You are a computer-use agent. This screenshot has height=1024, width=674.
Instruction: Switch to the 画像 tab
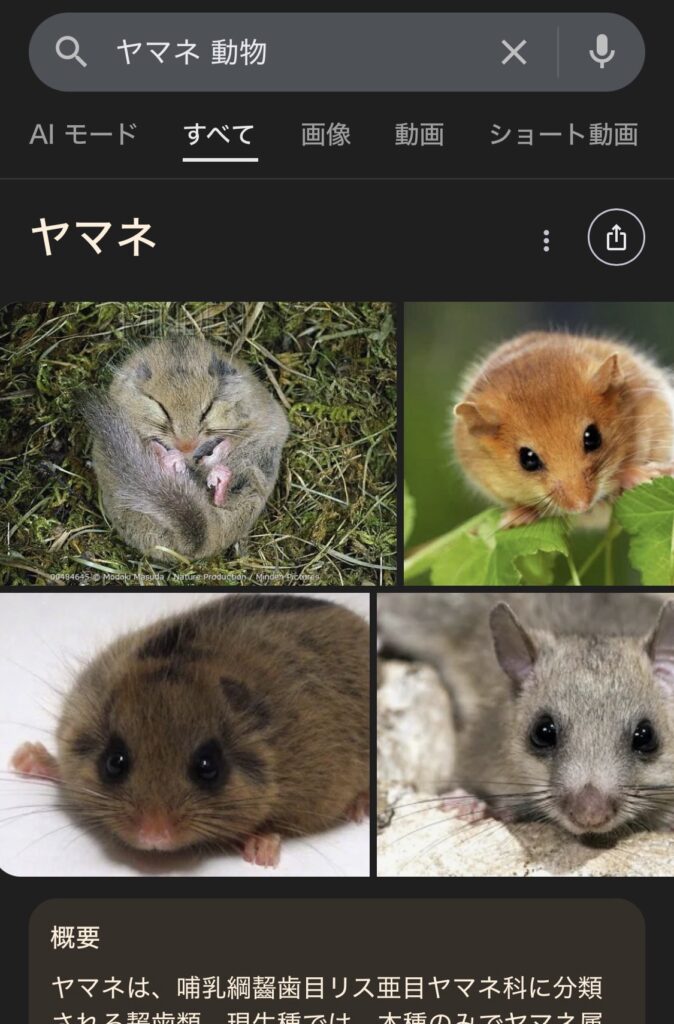tap(326, 134)
